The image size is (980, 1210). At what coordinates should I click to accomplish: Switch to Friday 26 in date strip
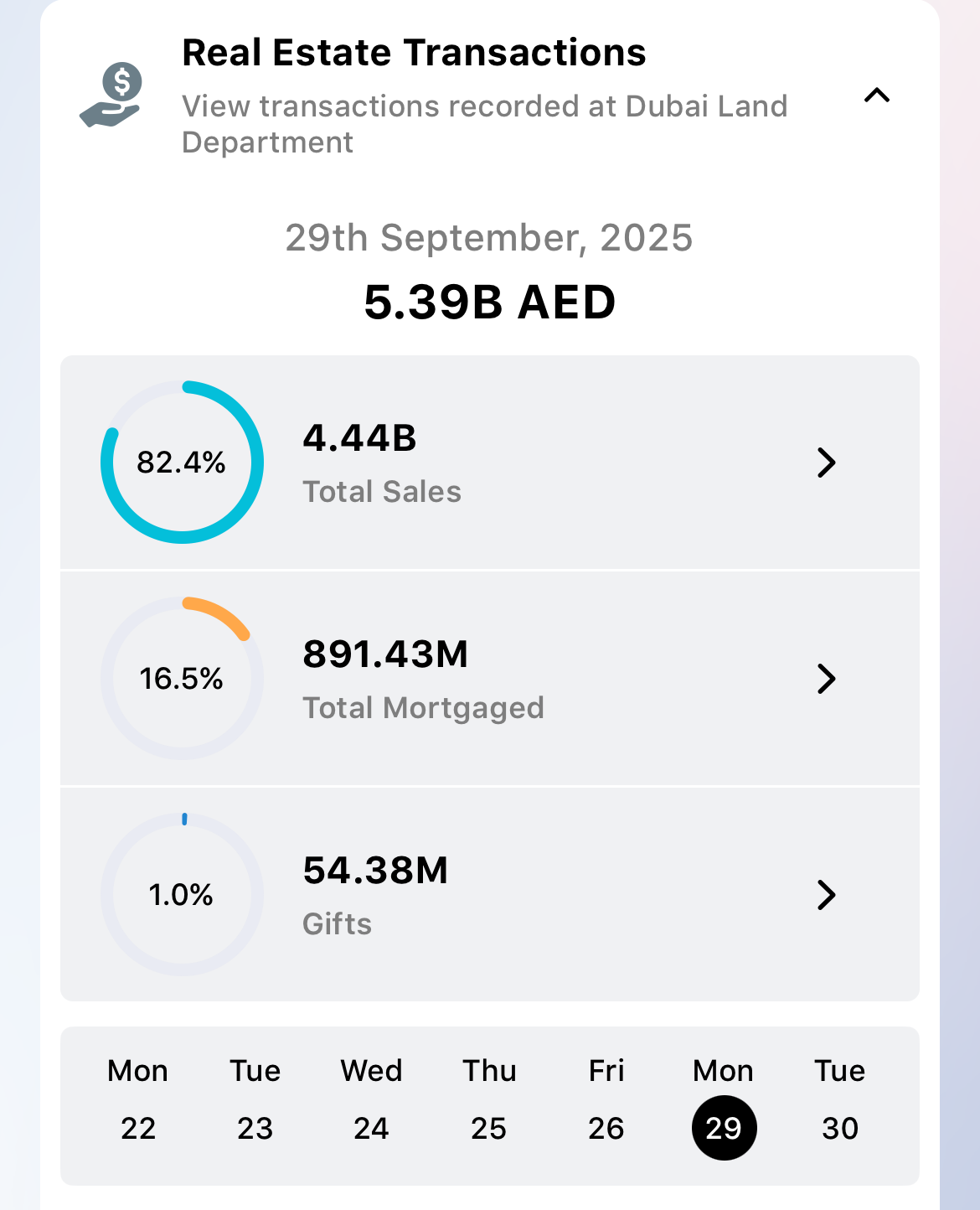pyautogui.click(x=606, y=1127)
